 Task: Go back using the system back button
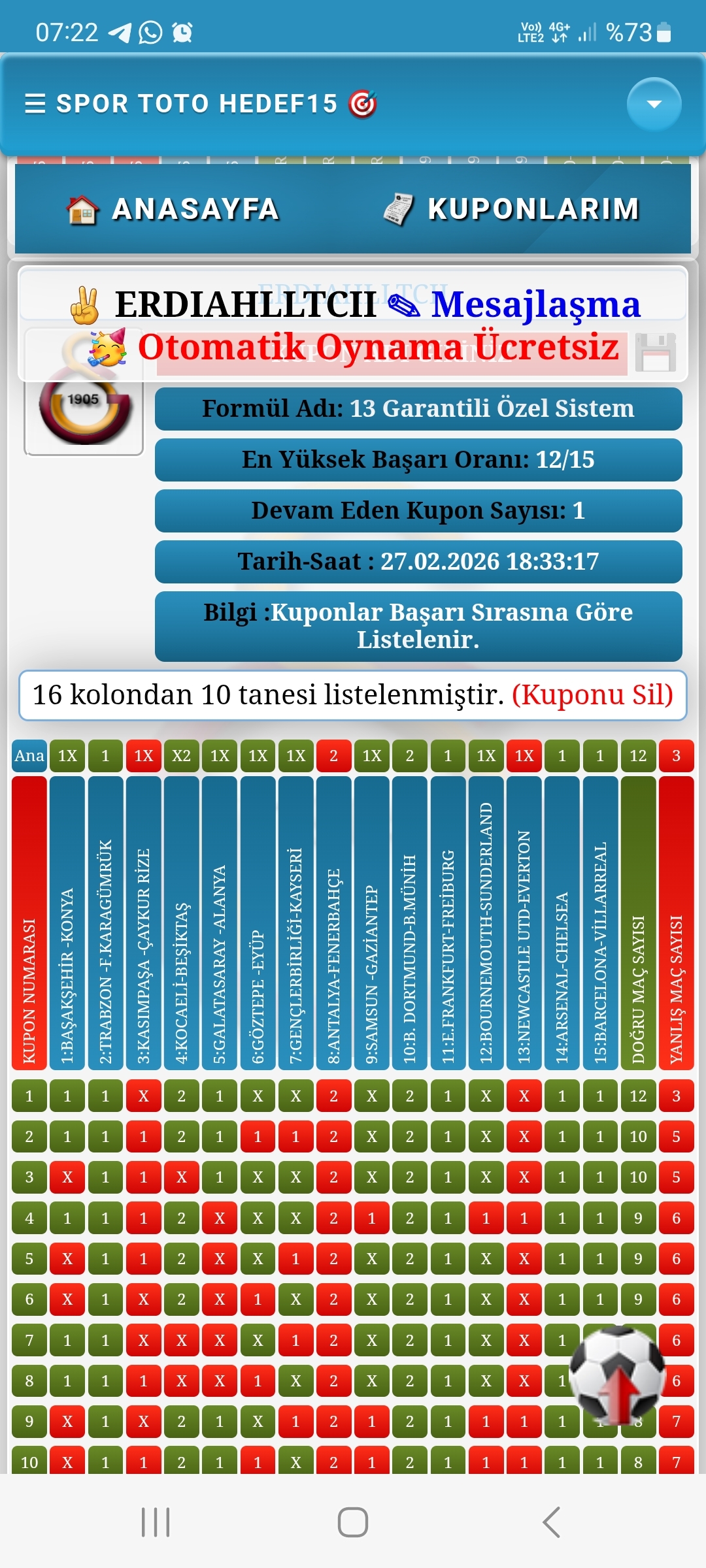tap(551, 1522)
